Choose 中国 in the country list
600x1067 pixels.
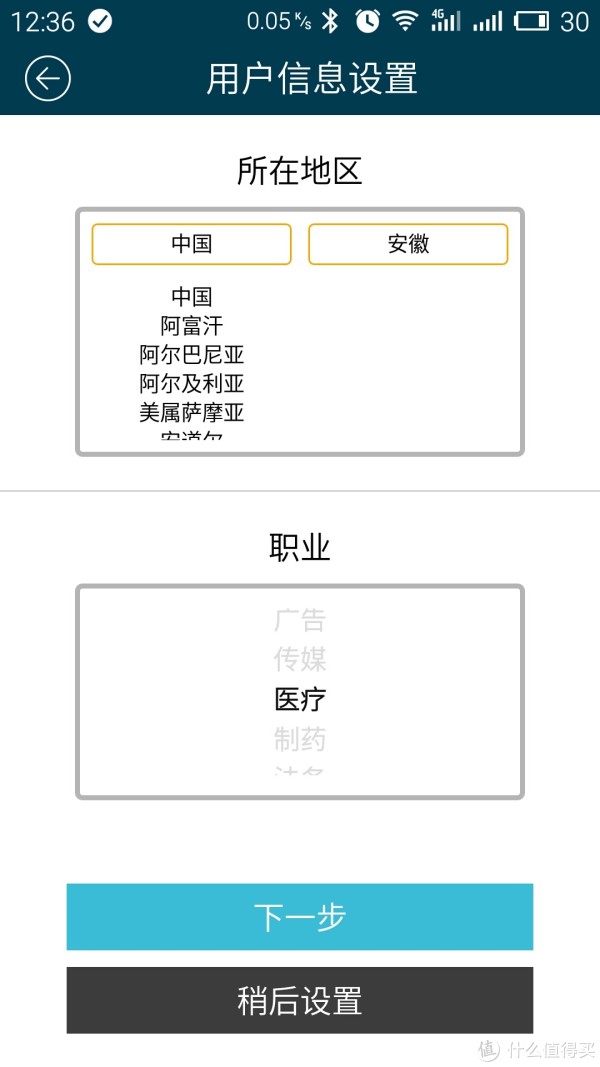pyautogui.click(x=191, y=297)
